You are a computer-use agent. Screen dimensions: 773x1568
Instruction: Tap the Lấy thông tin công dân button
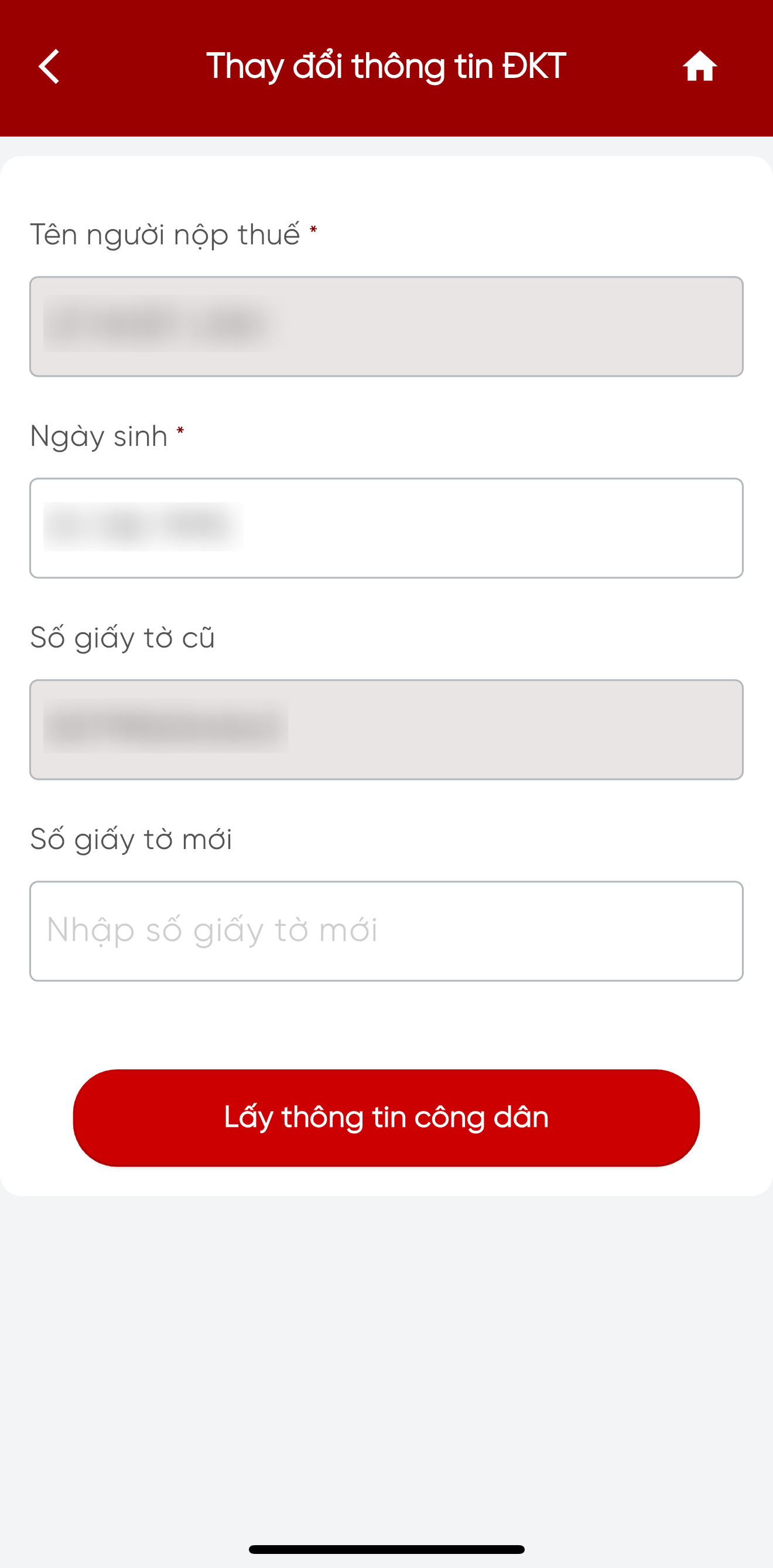click(386, 1117)
